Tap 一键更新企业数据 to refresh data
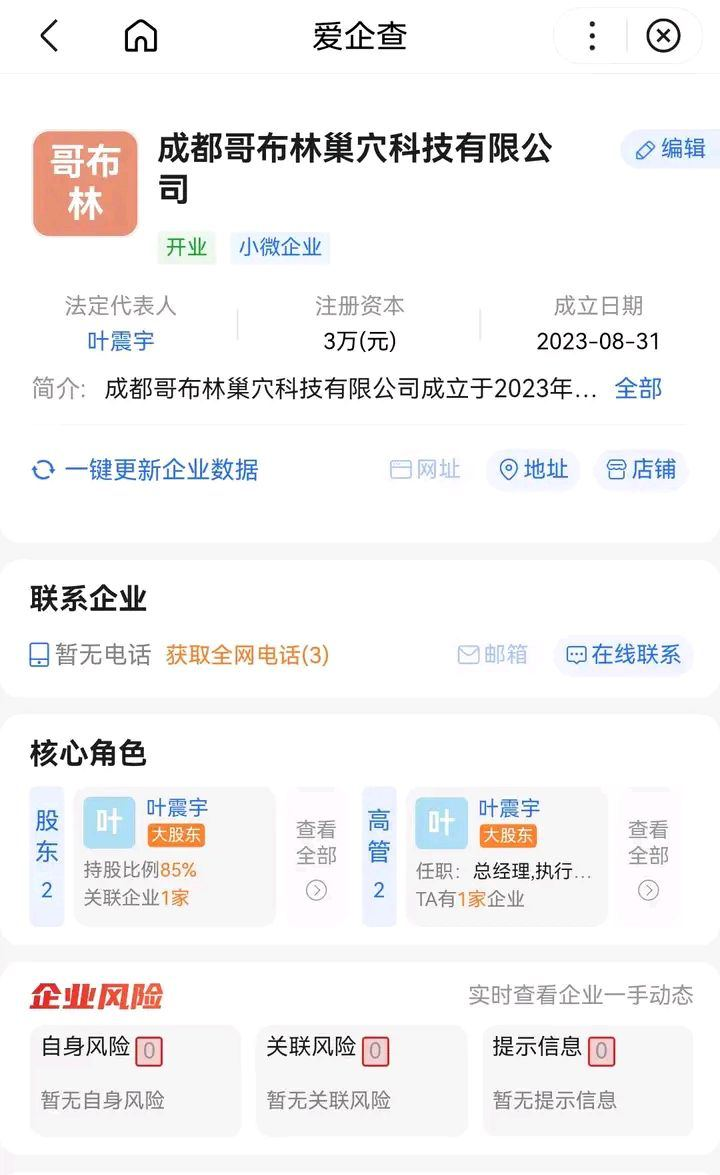This screenshot has height=1175, width=720. (x=145, y=470)
